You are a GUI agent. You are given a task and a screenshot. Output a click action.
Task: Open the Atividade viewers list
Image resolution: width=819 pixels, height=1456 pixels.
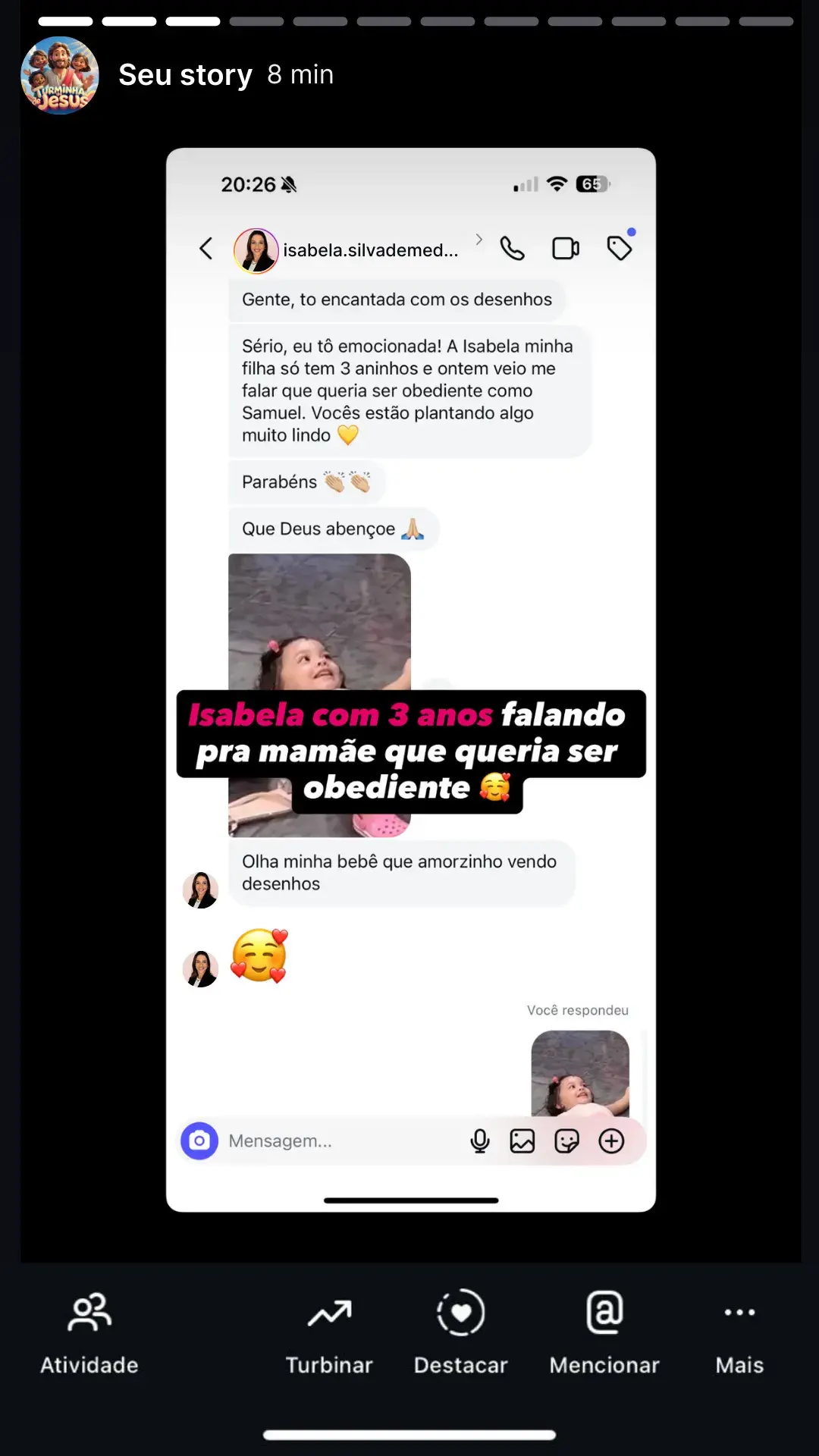(x=89, y=1332)
